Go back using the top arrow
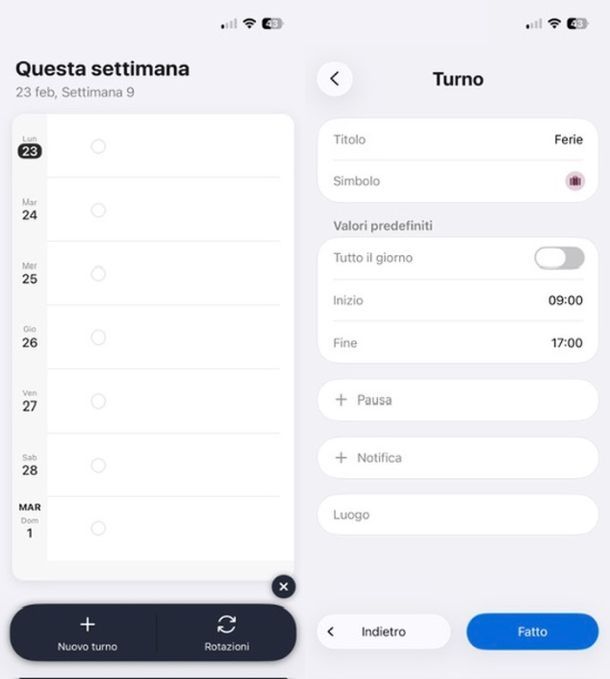Image resolution: width=610 pixels, height=679 pixels. 334,79
